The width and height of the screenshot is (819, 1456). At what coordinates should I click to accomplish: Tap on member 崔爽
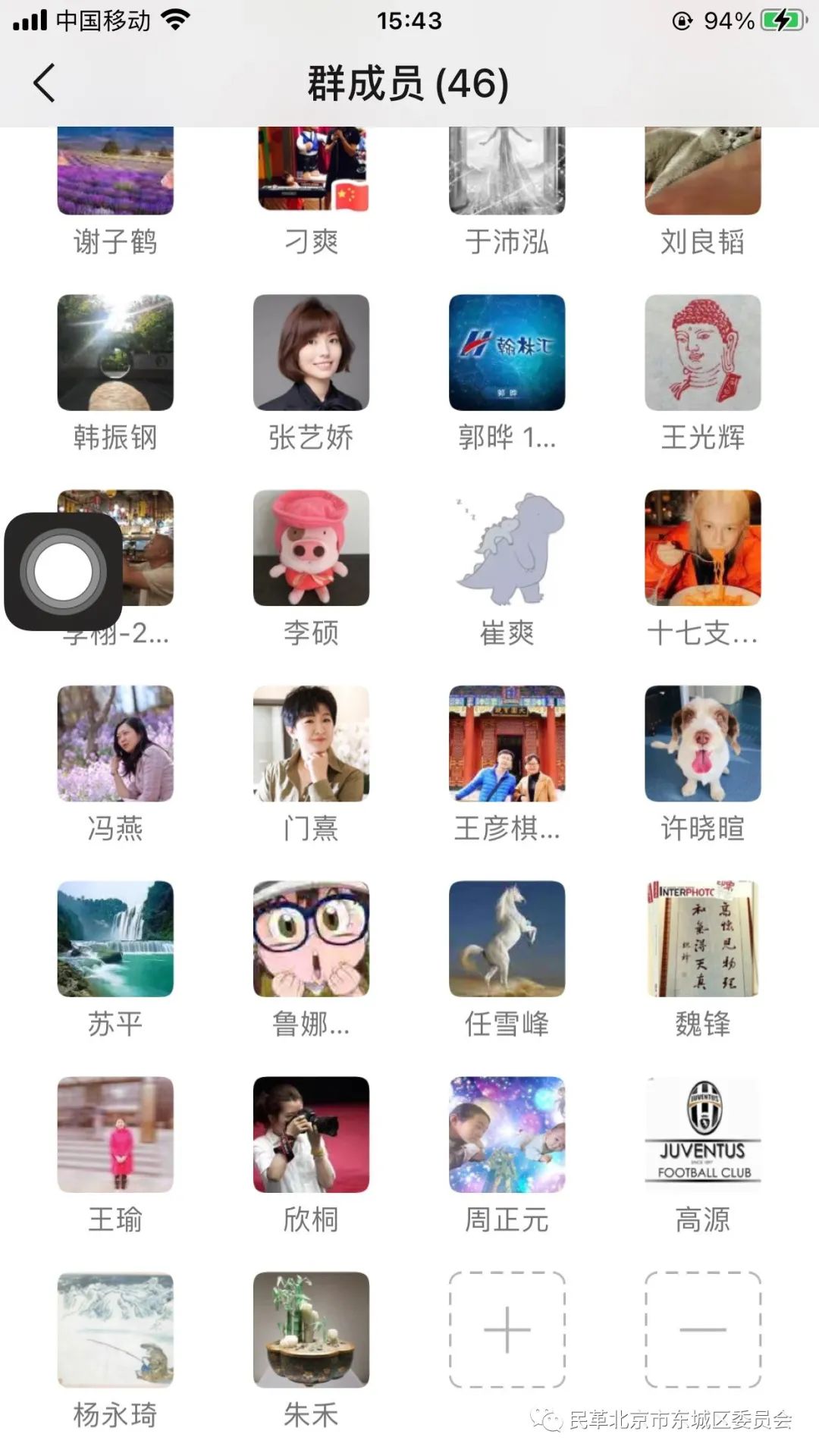tap(507, 548)
